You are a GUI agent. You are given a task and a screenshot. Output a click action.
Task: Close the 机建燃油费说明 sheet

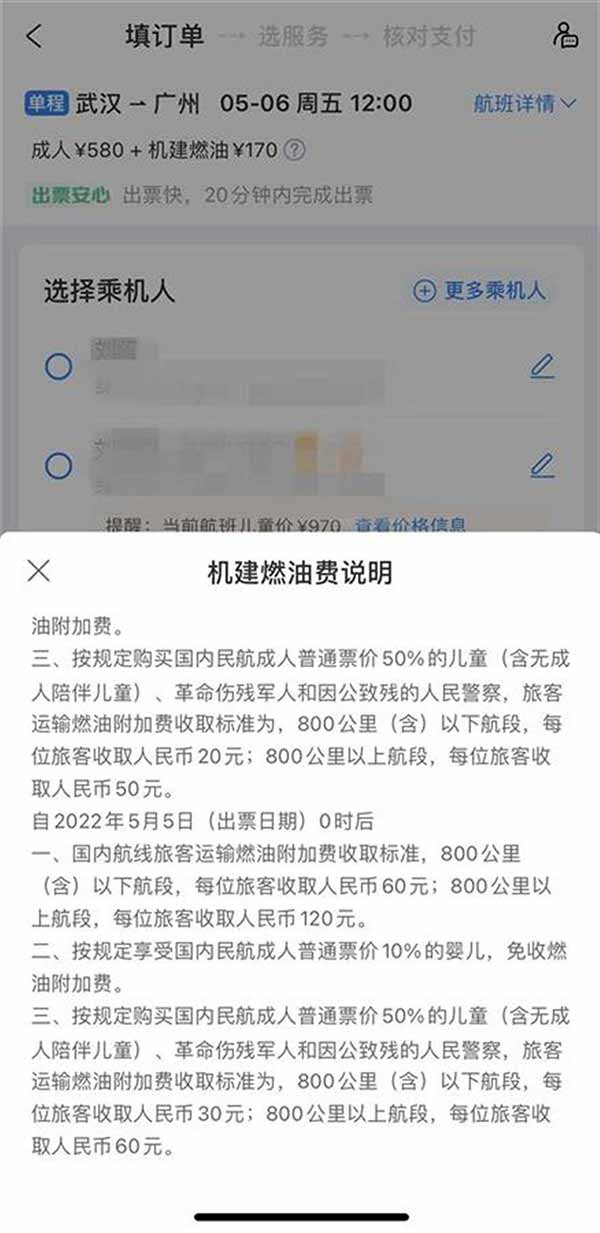click(38, 571)
